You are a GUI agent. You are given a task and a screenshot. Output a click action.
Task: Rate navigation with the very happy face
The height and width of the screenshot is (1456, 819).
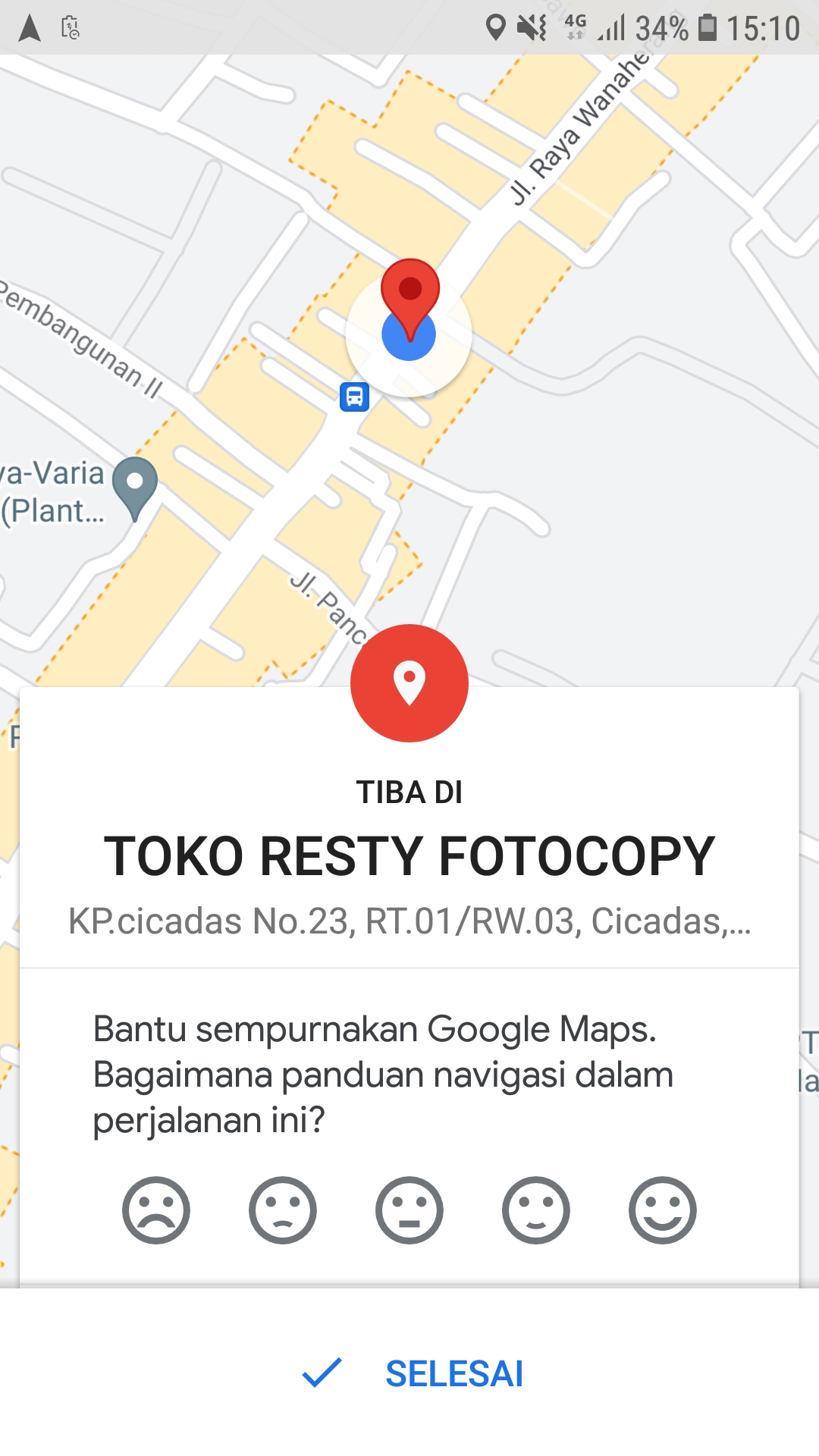[663, 1210]
